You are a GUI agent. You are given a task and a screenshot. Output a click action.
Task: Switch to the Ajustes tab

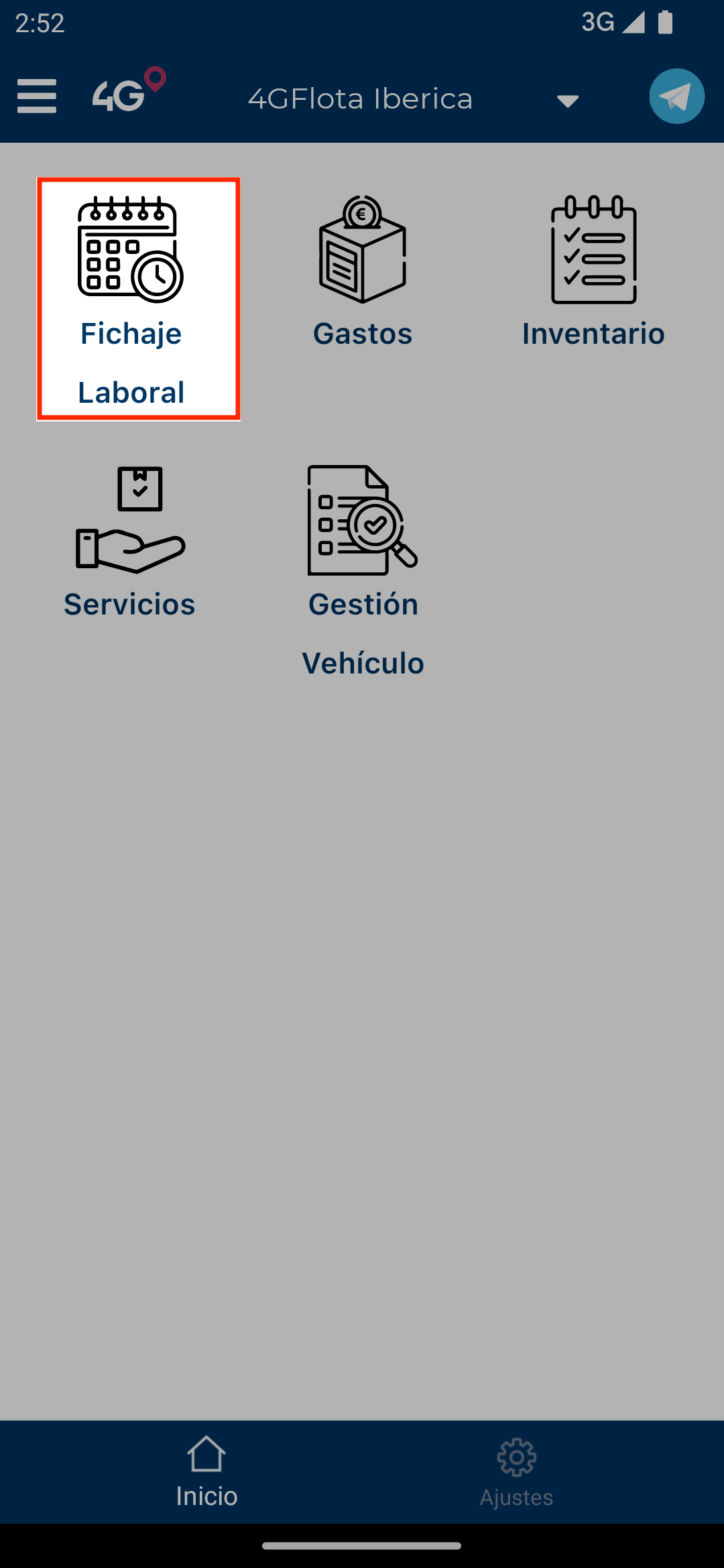pyautogui.click(x=516, y=1472)
